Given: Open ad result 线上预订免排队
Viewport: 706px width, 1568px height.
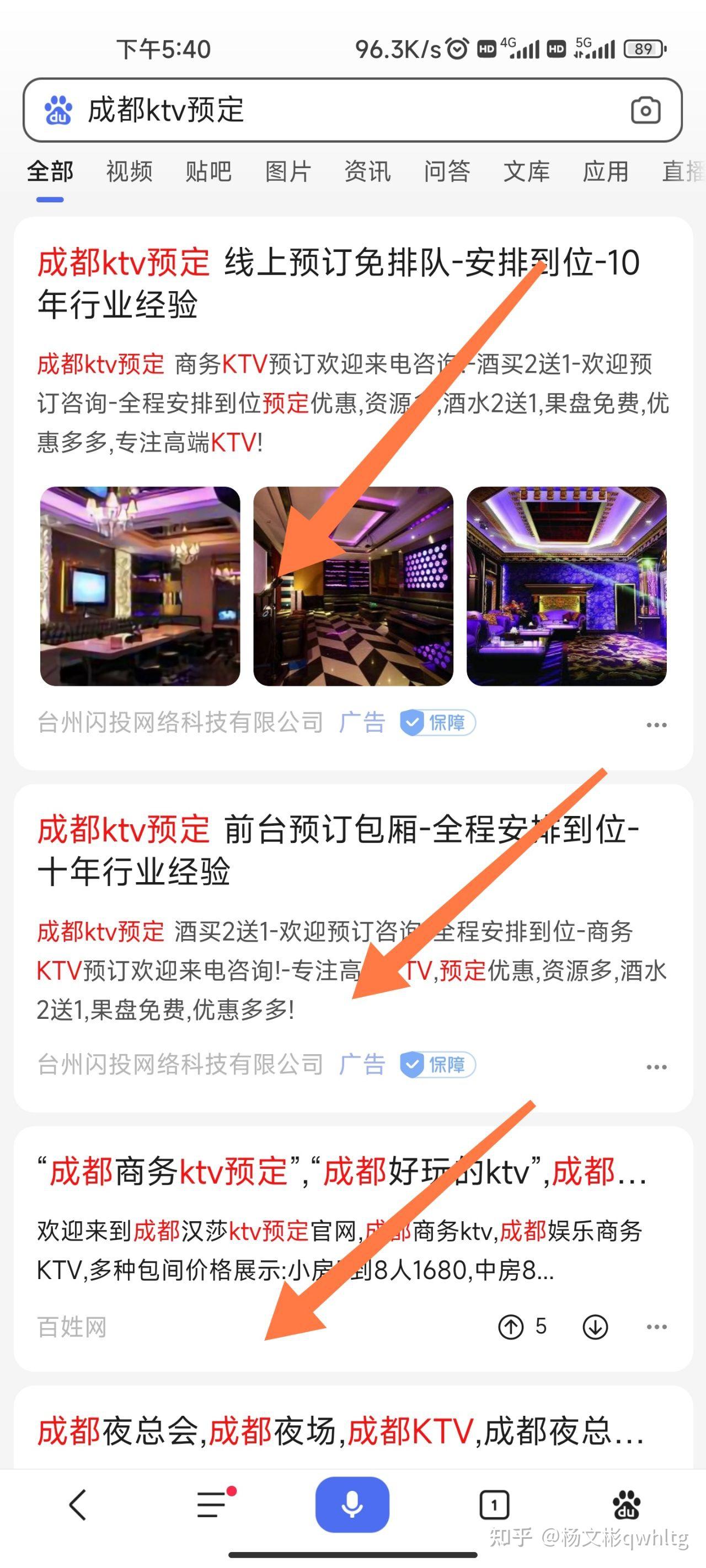Looking at the screenshot, I should point(339,283).
